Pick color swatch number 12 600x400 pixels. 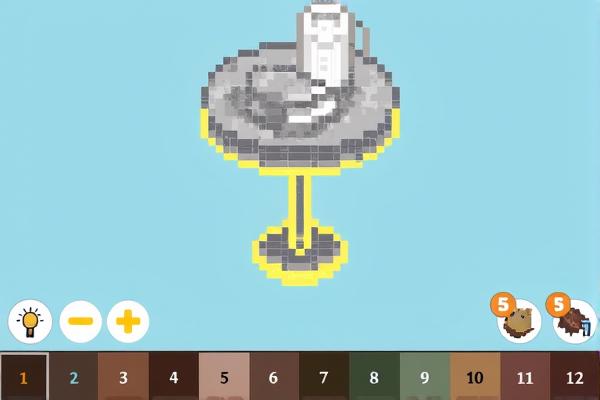[574, 378]
